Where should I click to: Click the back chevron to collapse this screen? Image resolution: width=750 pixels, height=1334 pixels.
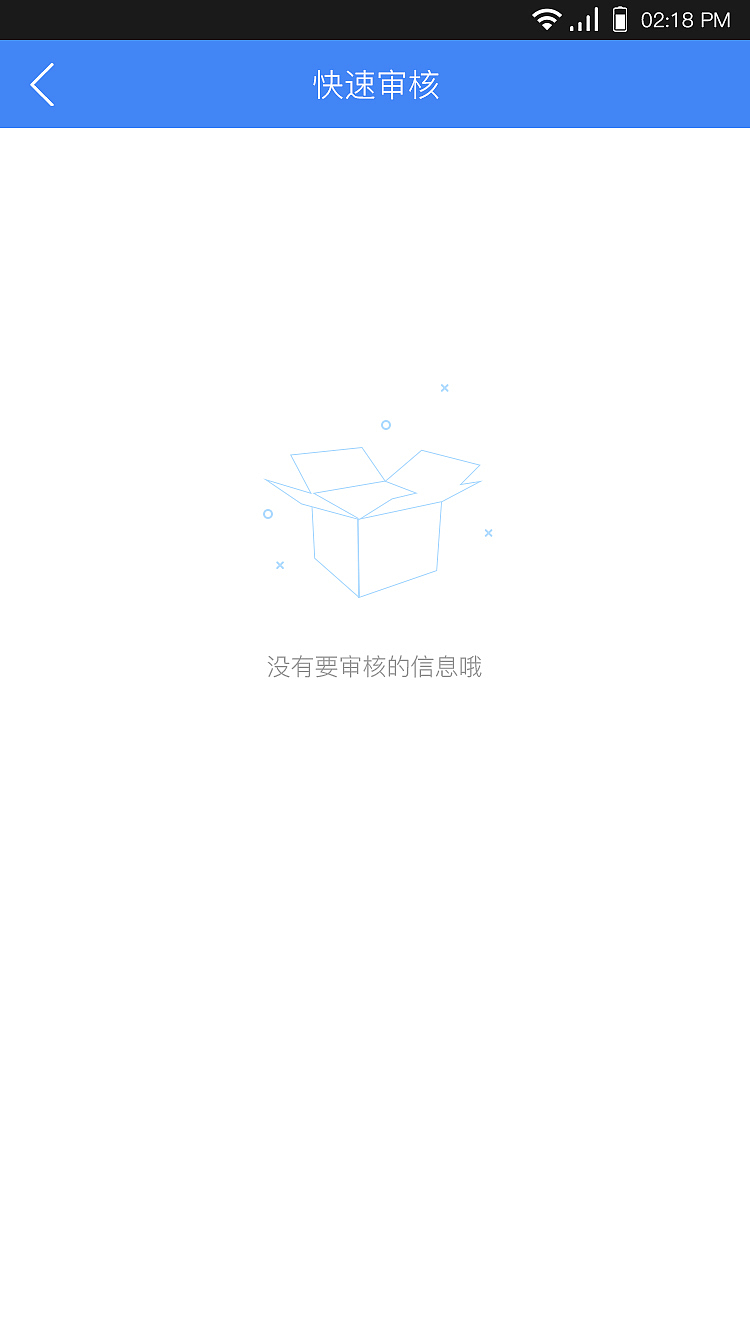[x=42, y=84]
